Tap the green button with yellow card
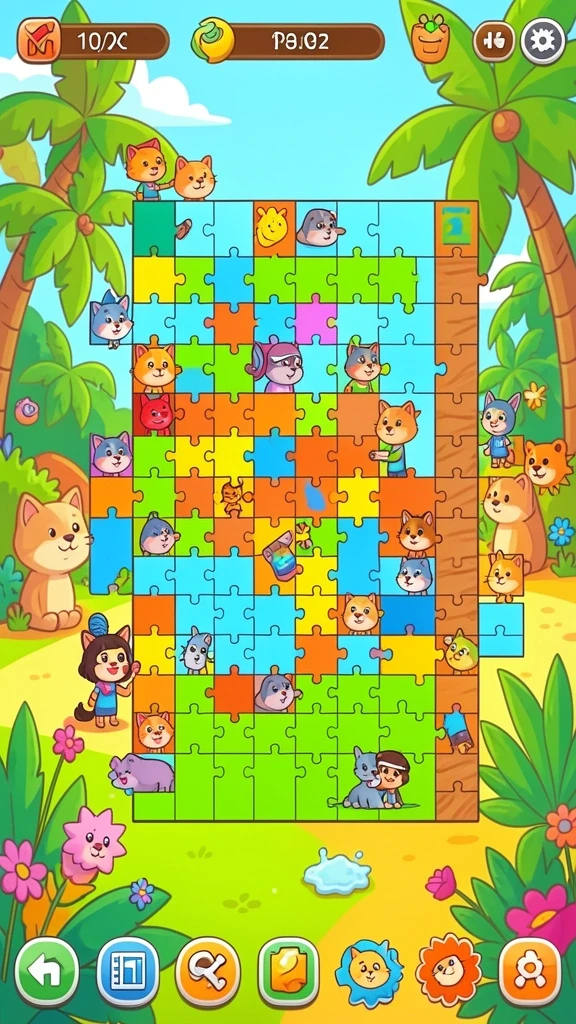Screen dimensions: 576x1024 pos(289,972)
